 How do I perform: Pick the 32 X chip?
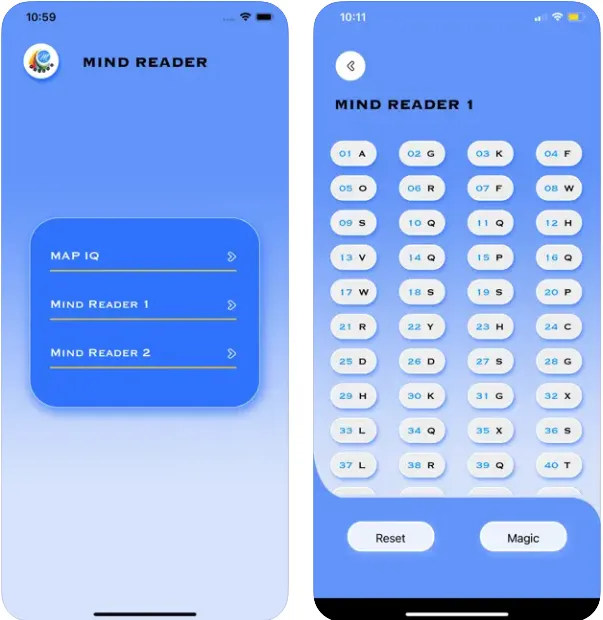558,396
